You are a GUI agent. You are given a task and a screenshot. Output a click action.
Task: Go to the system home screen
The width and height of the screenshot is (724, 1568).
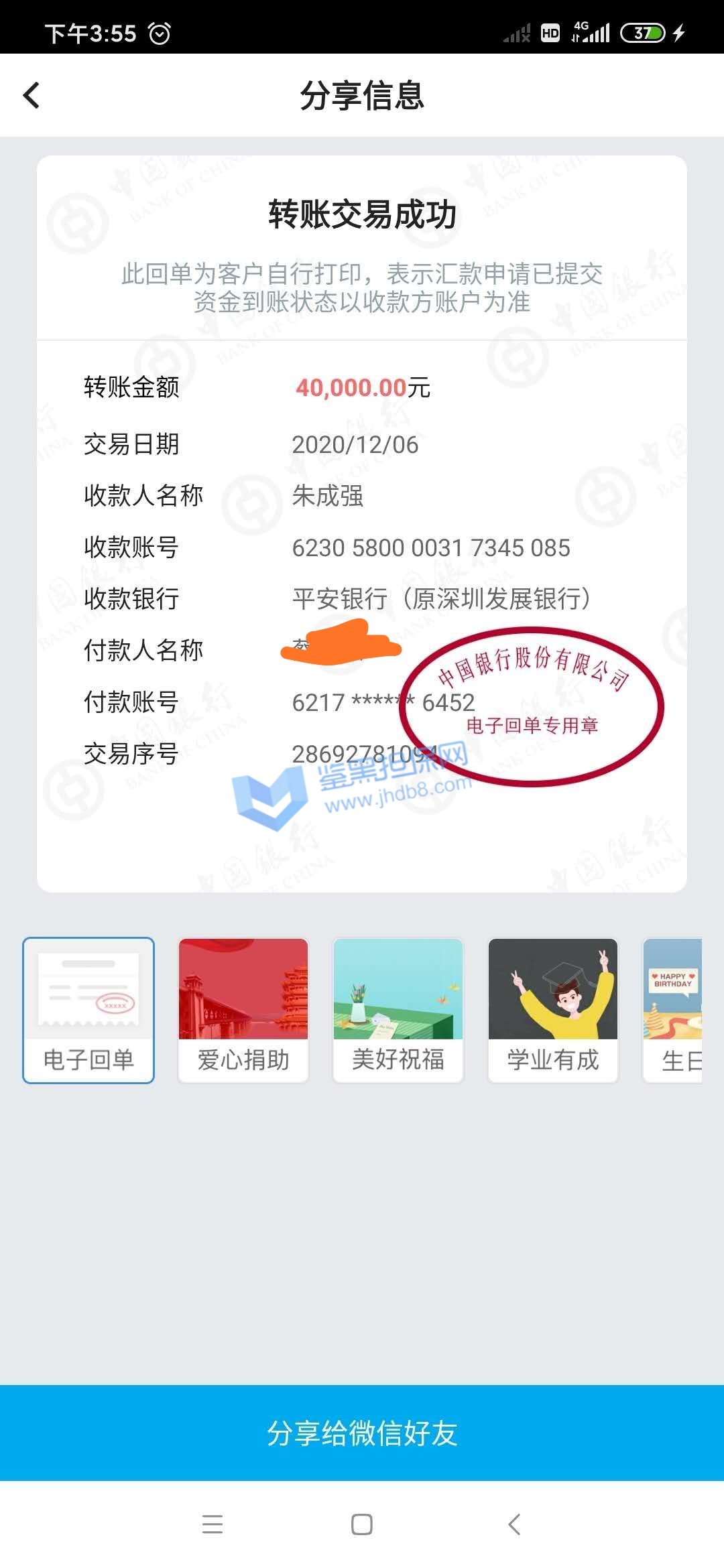pos(362,1524)
